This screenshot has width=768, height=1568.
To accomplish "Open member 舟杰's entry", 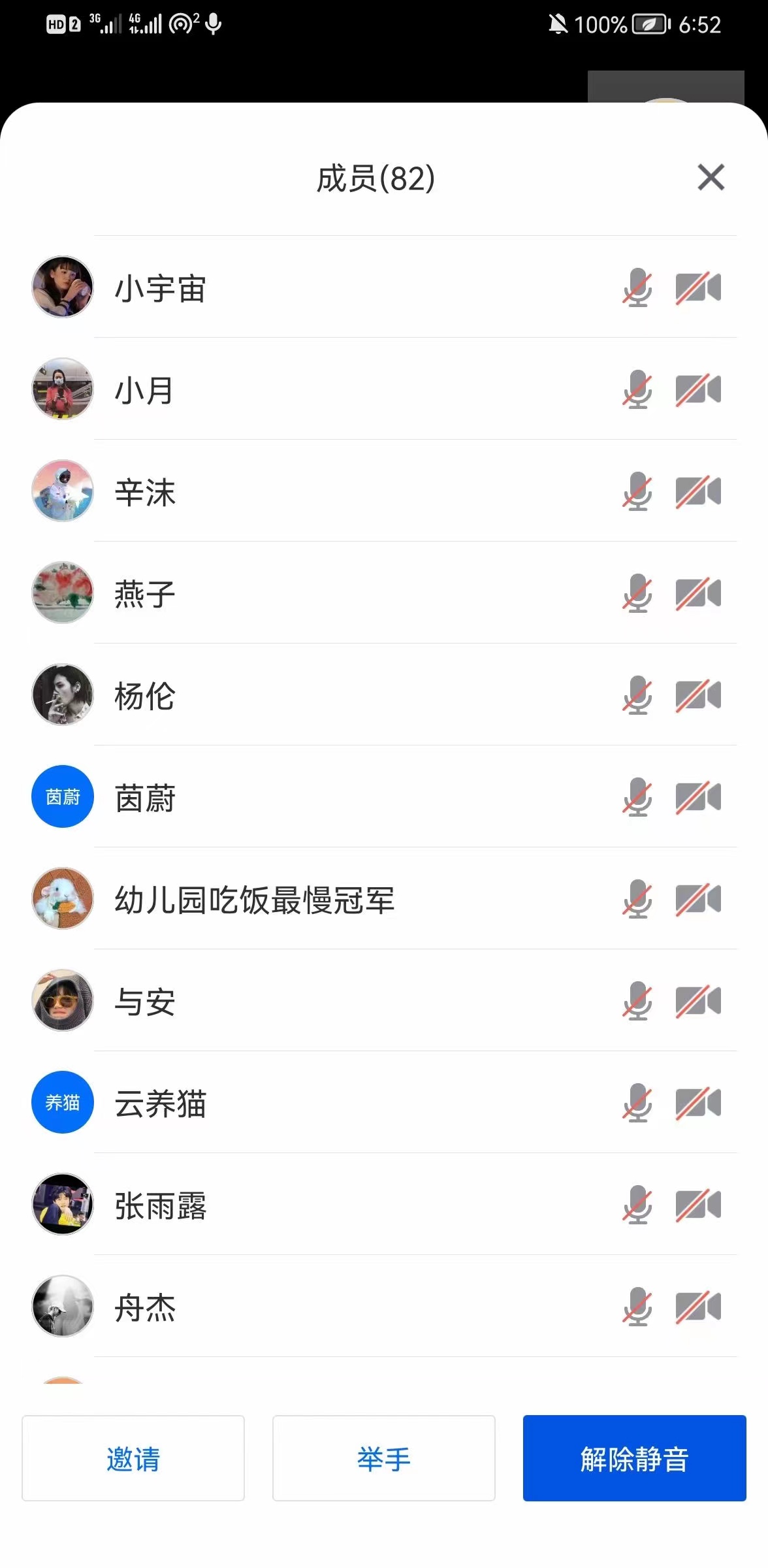I will (x=145, y=1307).
